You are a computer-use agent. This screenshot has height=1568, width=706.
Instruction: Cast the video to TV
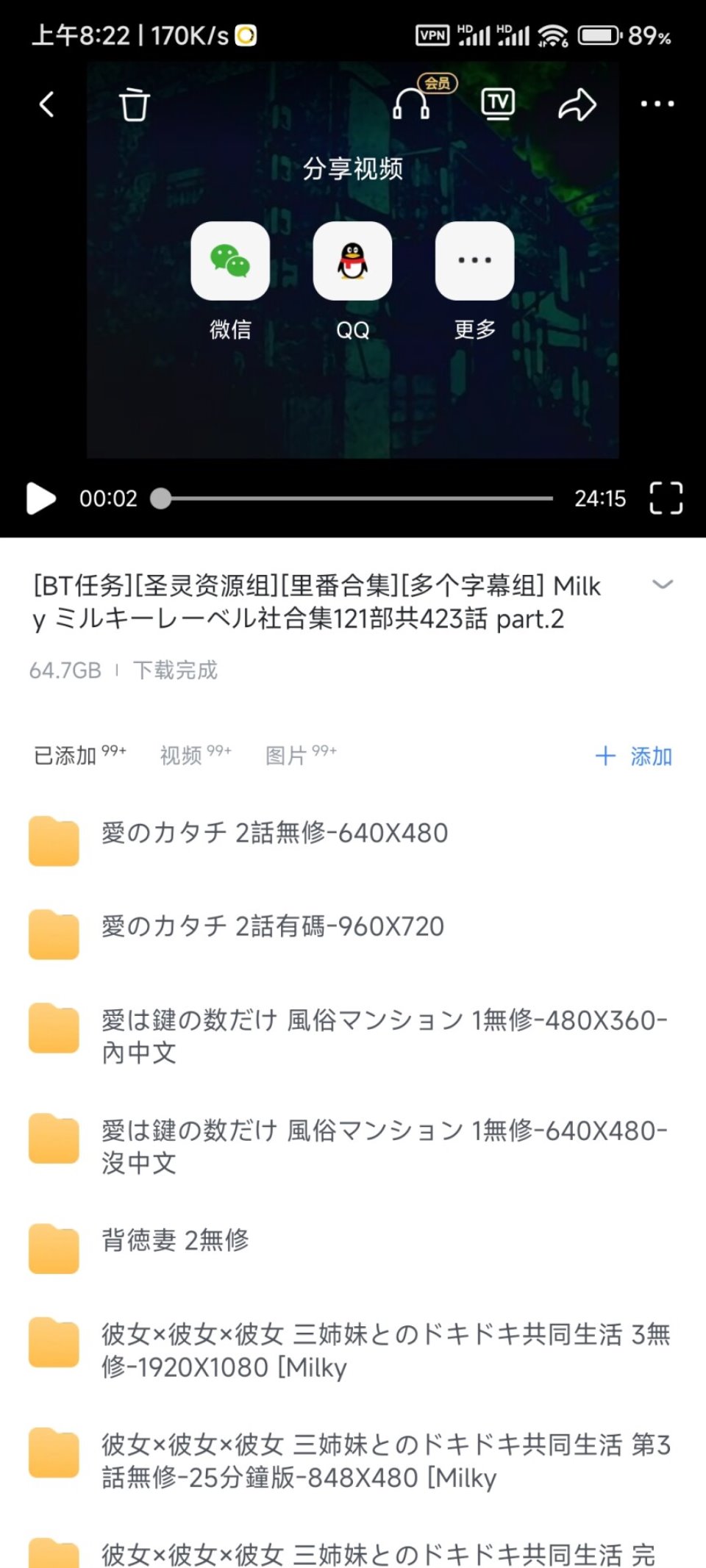click(498, 104)
